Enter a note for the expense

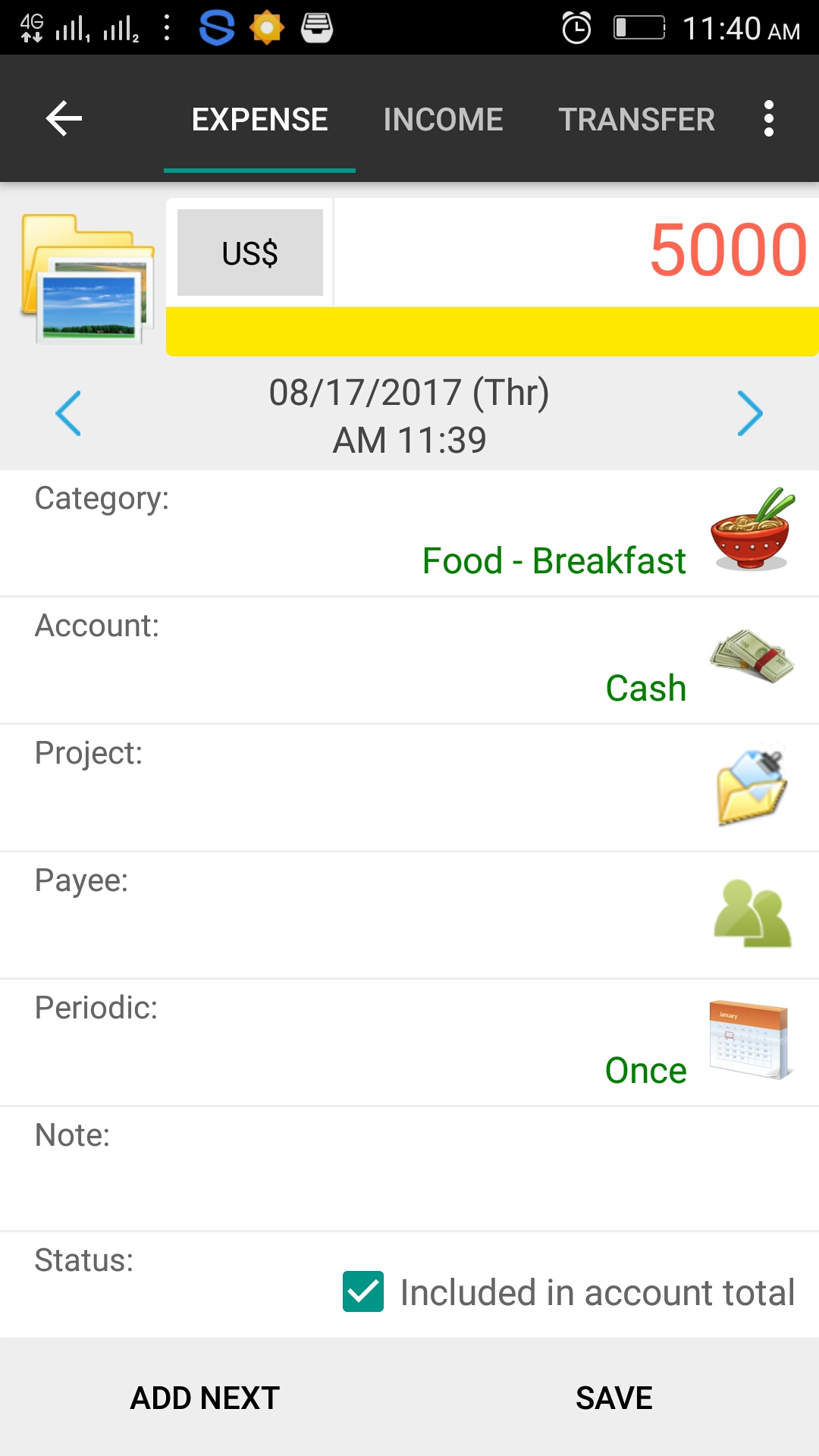[x=409, y=1169]
